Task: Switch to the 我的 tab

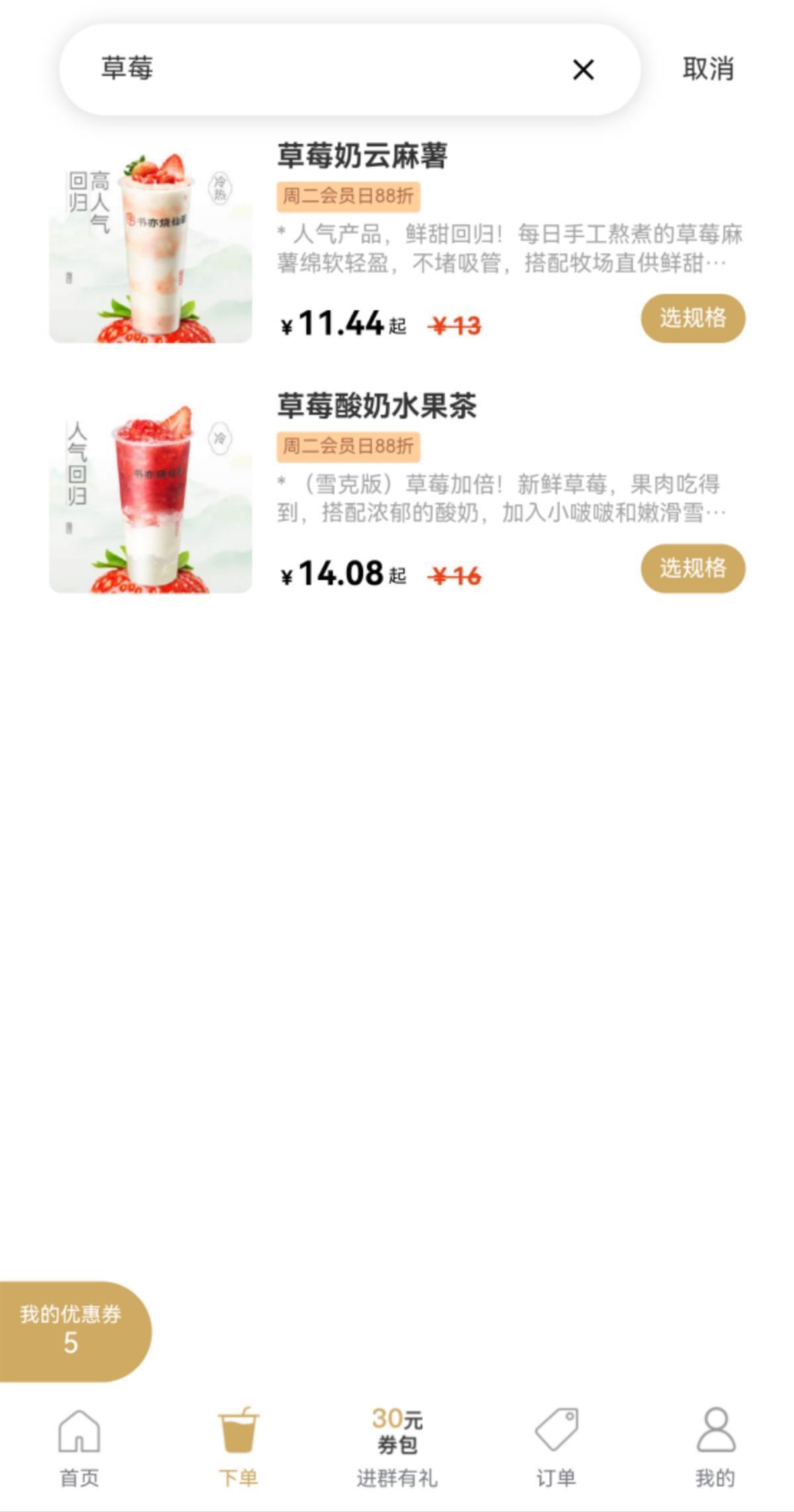Action: [x=715, y=1447]
